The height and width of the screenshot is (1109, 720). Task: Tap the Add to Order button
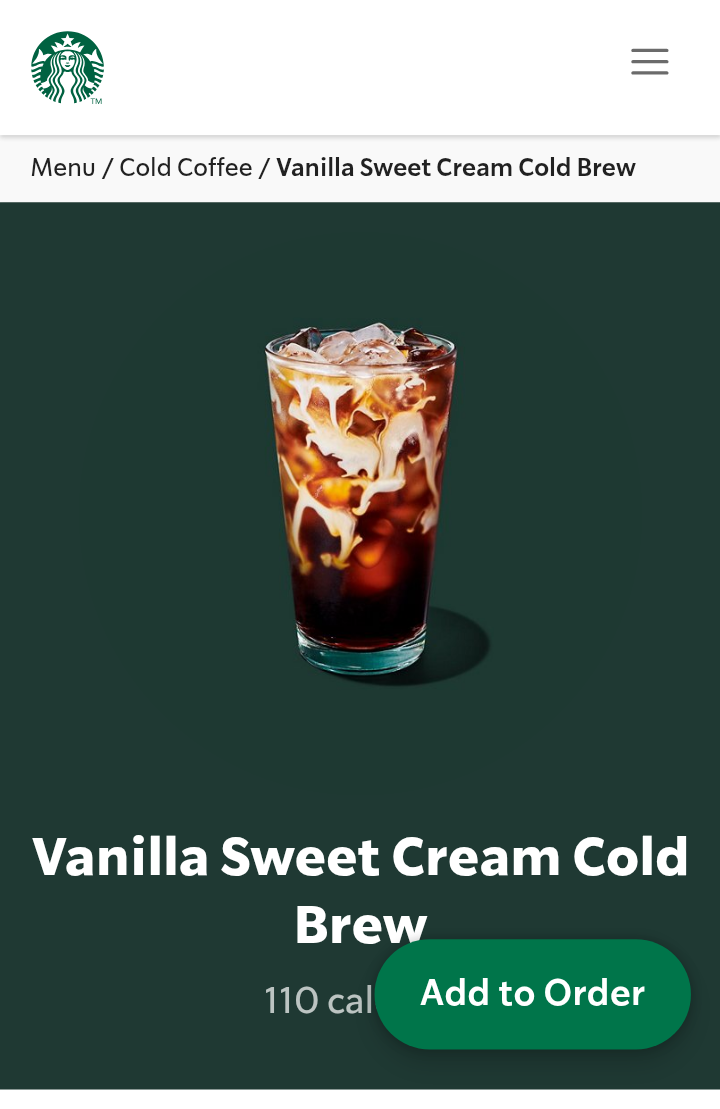(x=532, y=993)
